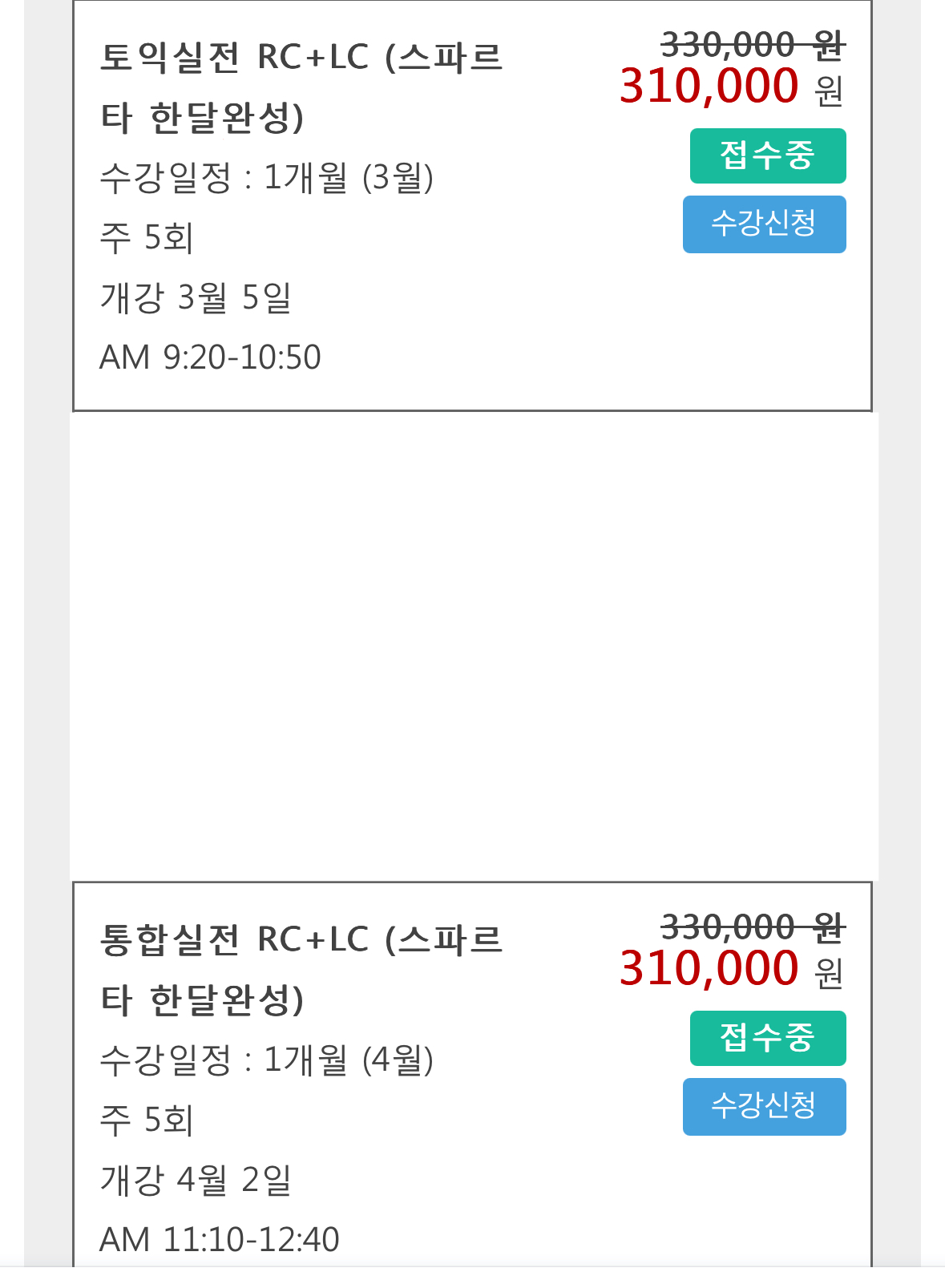Tap 수강신청 for the 3월 토익실전 course
The image size is (945, 1288).
click(x=764, y=224)
